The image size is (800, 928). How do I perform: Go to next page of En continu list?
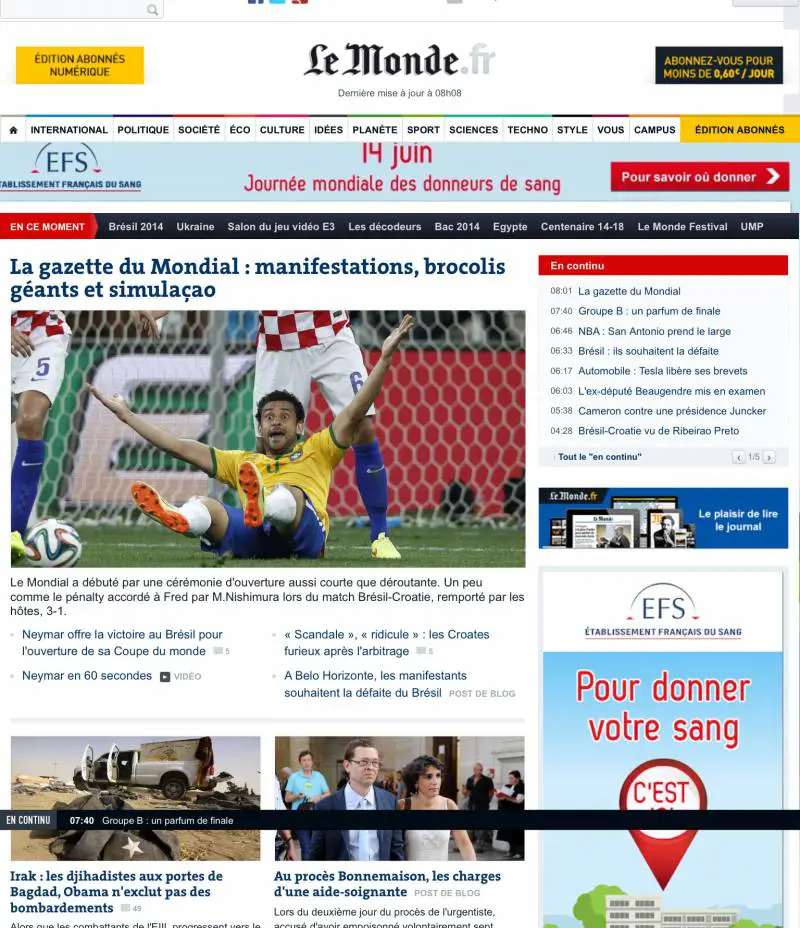(770, 457)
